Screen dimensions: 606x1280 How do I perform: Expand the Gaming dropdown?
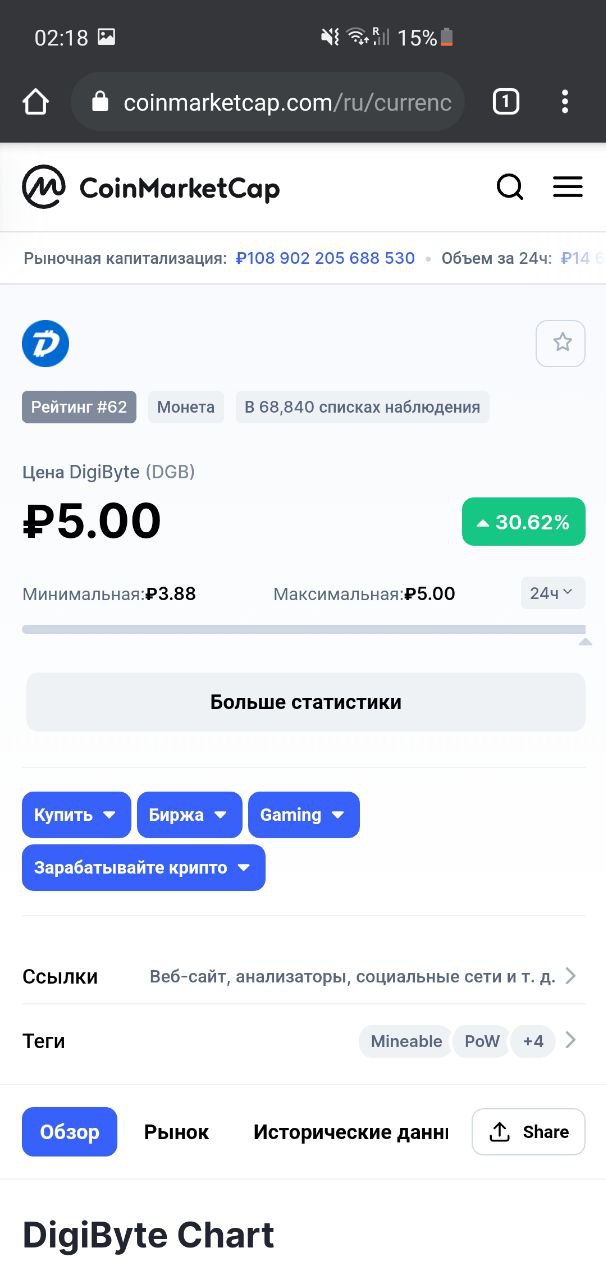[x=303, y=815]
